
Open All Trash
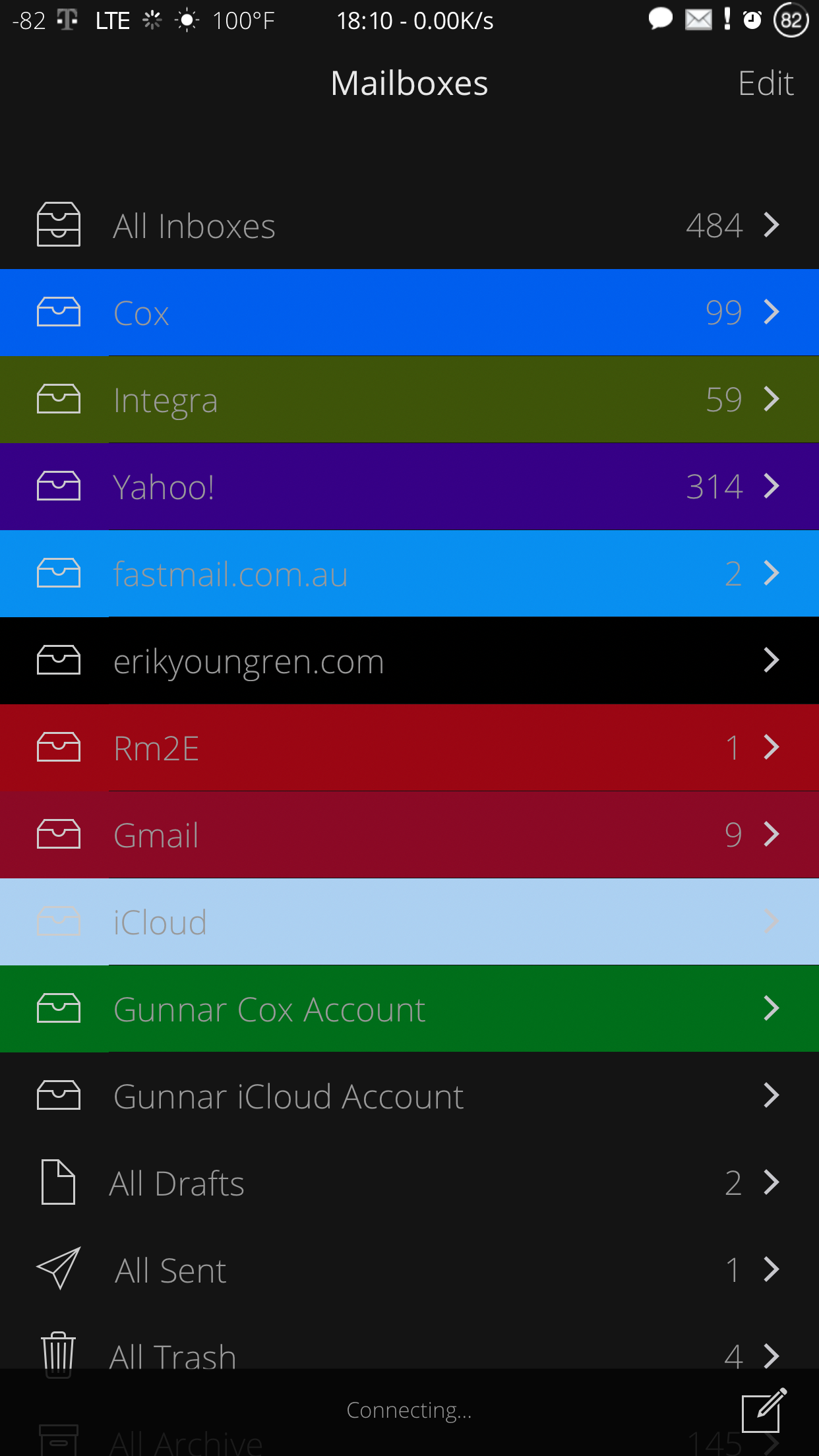click(x=409, y=1345)
